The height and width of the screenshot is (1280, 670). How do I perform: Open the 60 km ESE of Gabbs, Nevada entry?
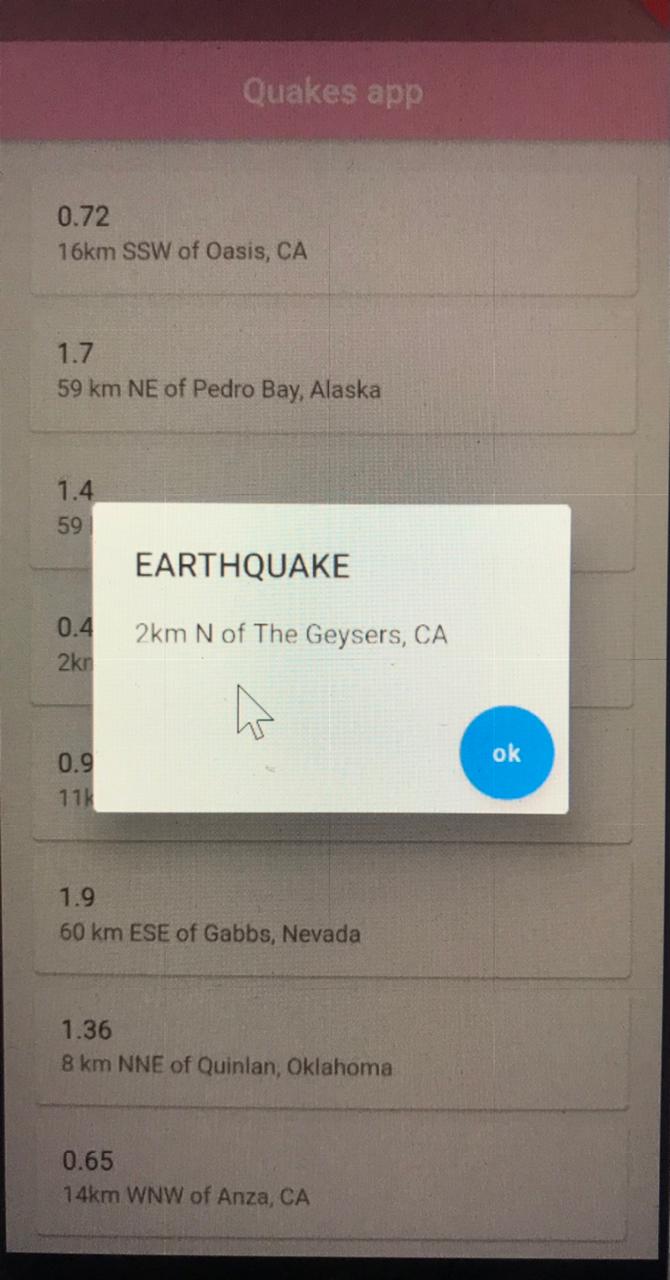coord(334,916)
